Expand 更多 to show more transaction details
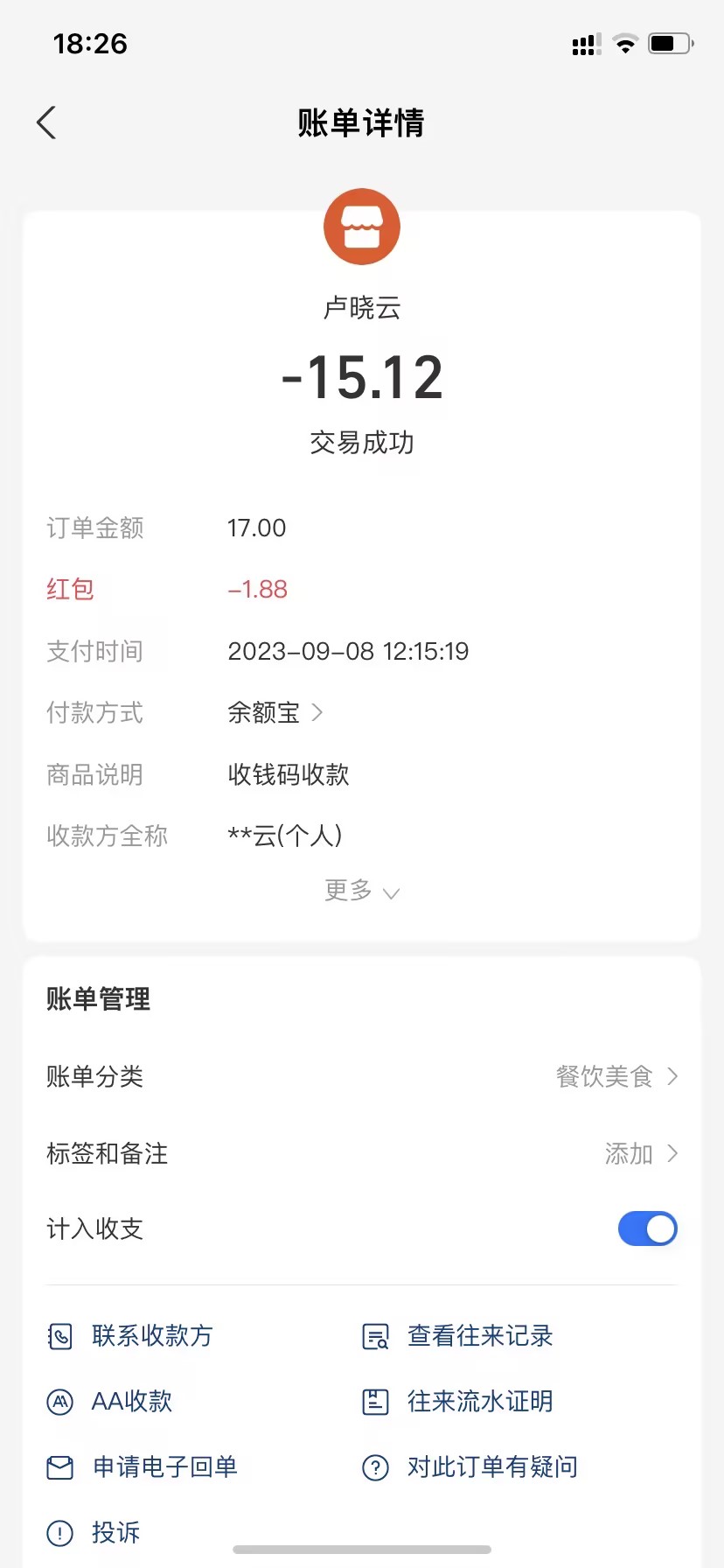The height and width of the screenshot is (1568, 724). click(361, 891)
